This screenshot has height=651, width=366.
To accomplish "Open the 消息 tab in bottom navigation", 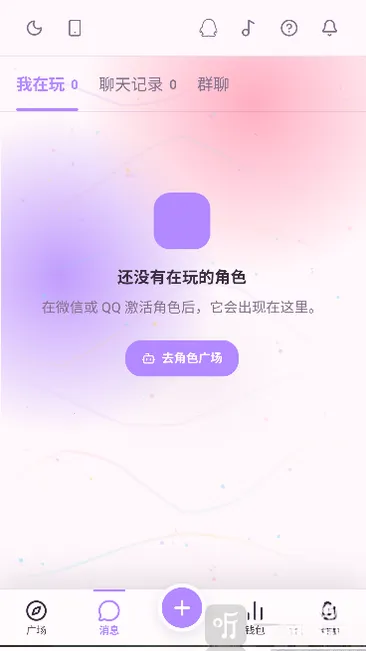I will tap(109, 618).
